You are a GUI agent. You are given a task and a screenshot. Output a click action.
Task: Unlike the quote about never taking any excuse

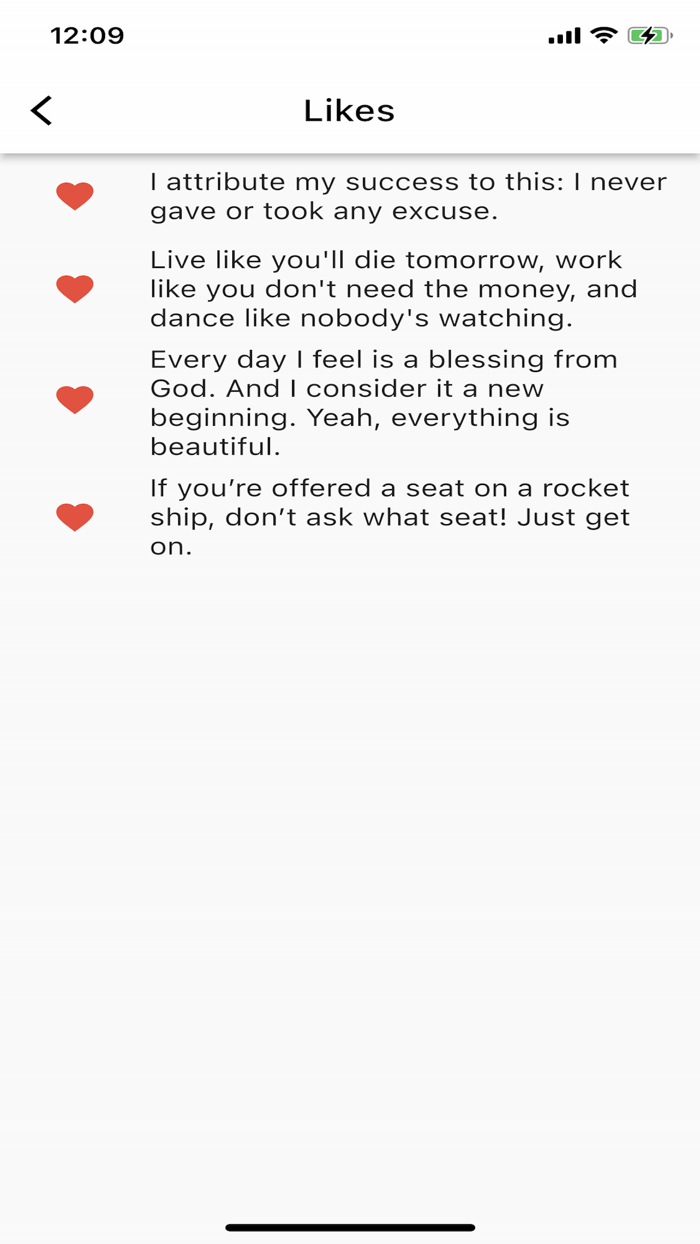(75, 196)
